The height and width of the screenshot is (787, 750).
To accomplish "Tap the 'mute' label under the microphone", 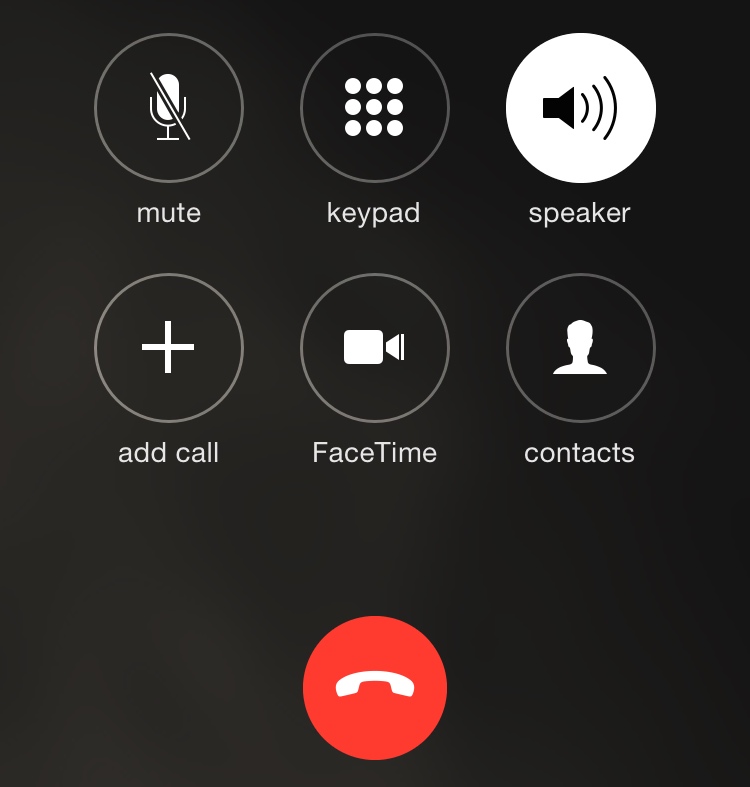I will (x=168, y=212).
